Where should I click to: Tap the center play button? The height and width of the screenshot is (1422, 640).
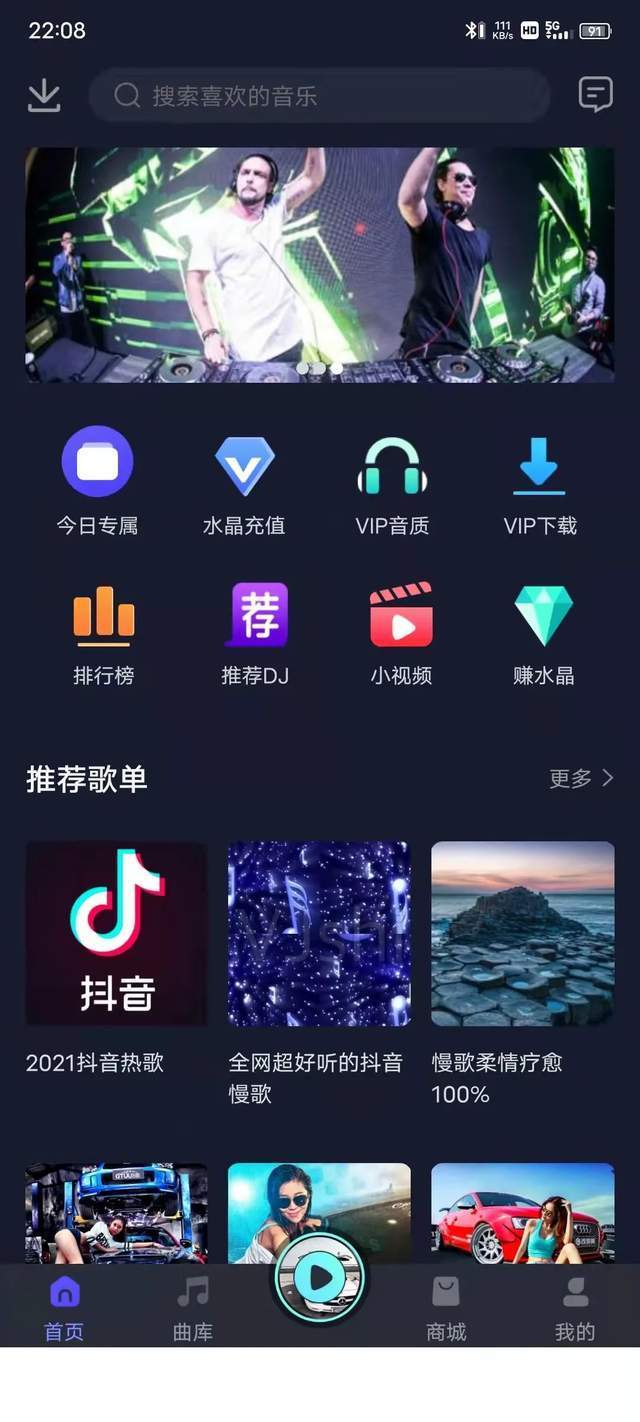coord(320,1277)
